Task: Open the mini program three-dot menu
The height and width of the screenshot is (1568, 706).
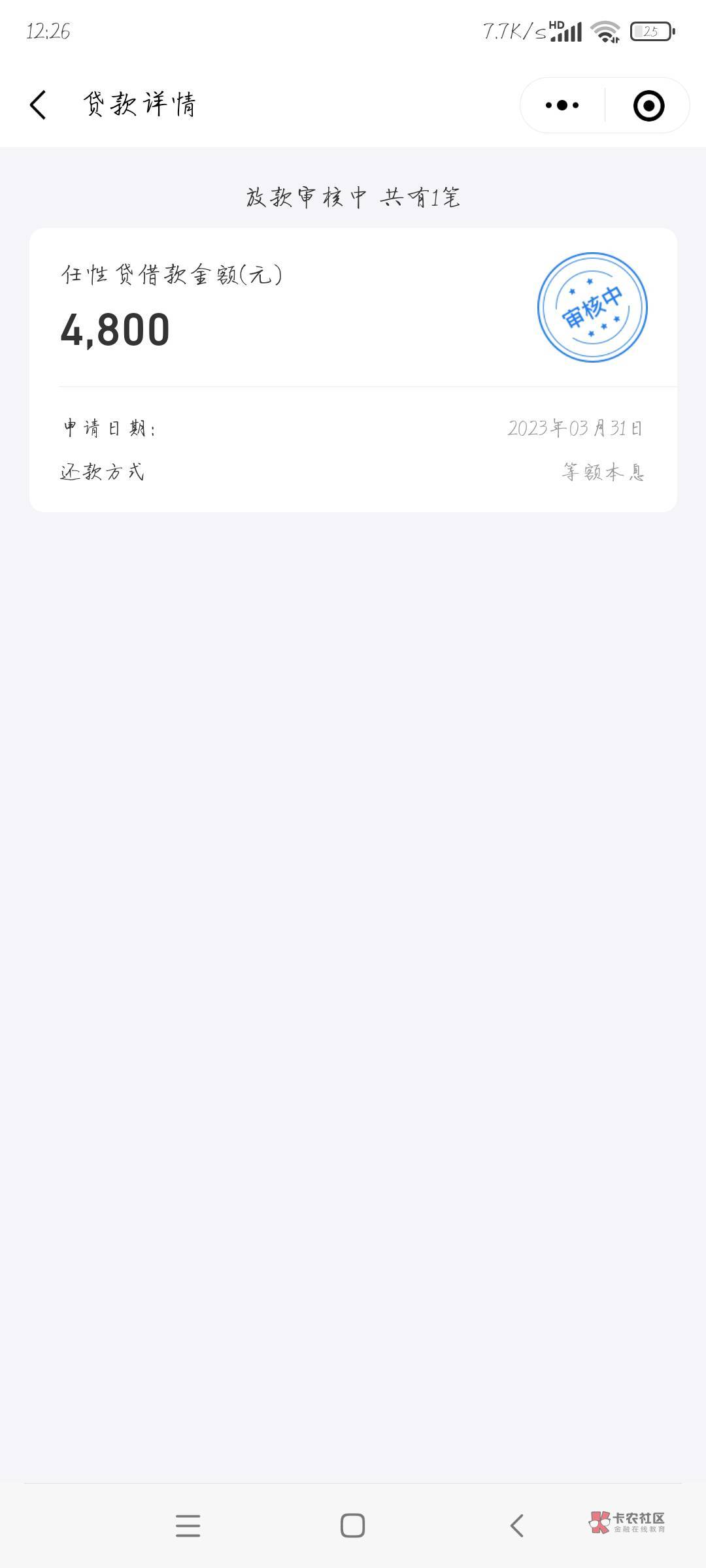Action: pyautogui.click(x=562, y=105)
